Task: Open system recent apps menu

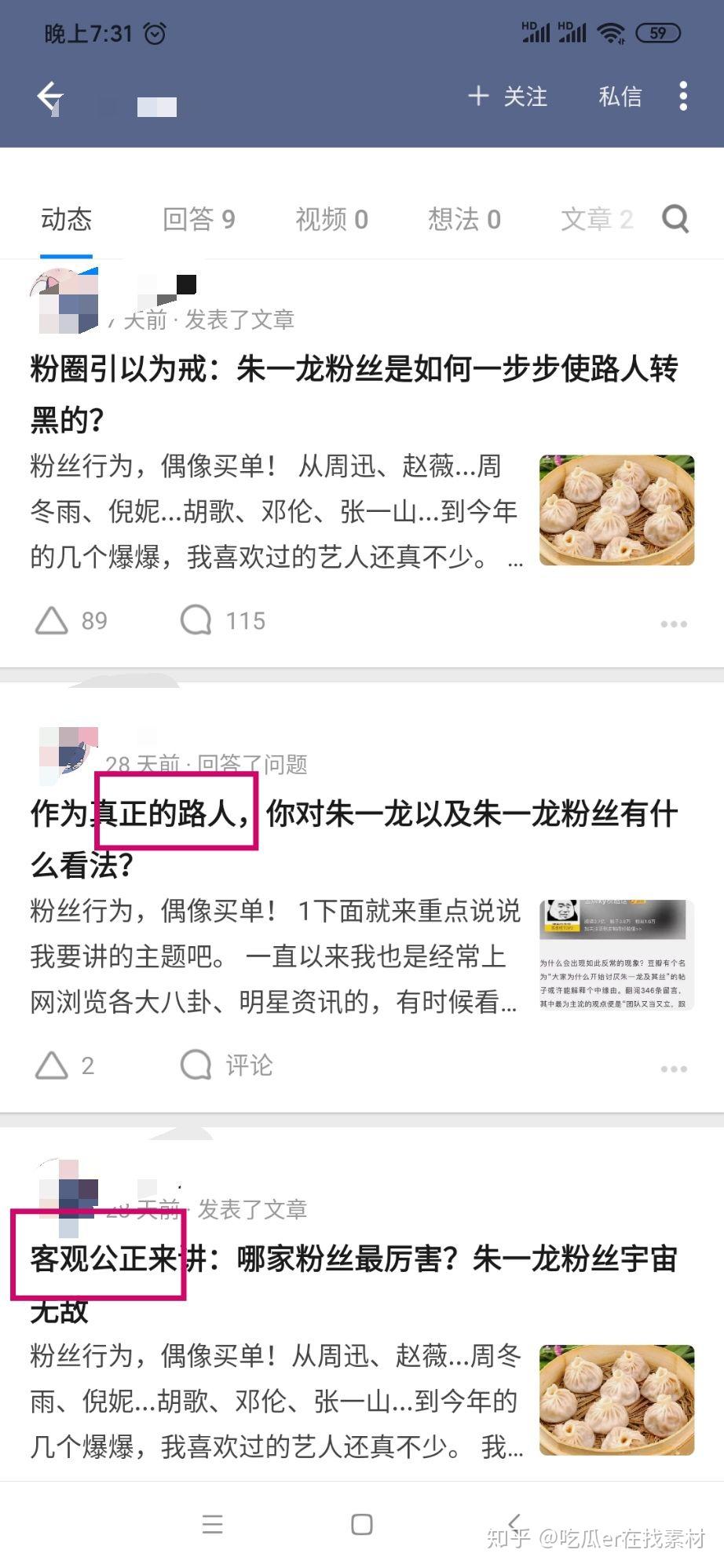Action: [x=212, y=1524]
